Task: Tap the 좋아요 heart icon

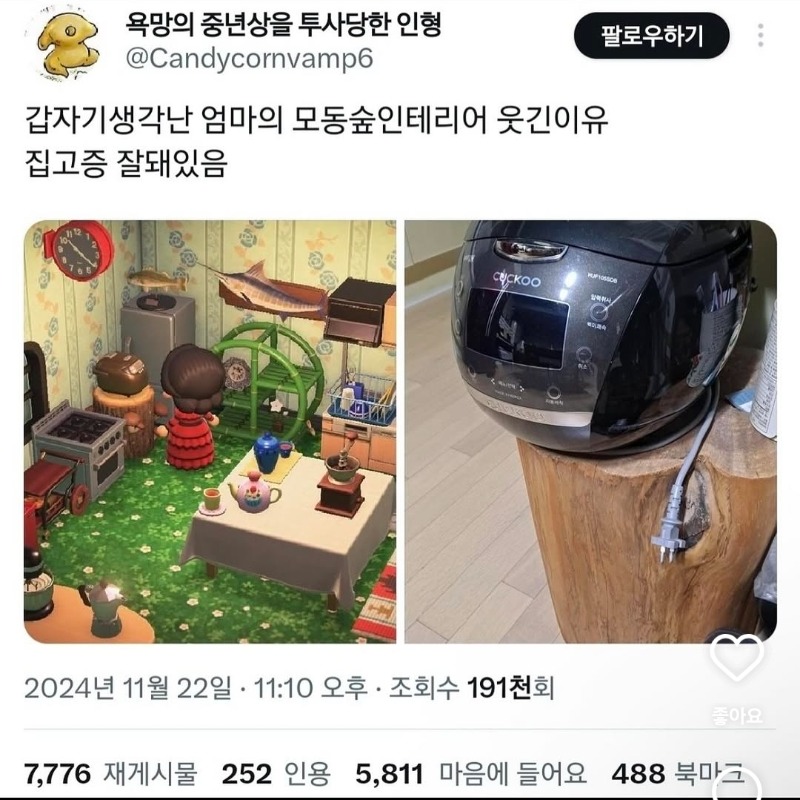Action: coord(737,658)
